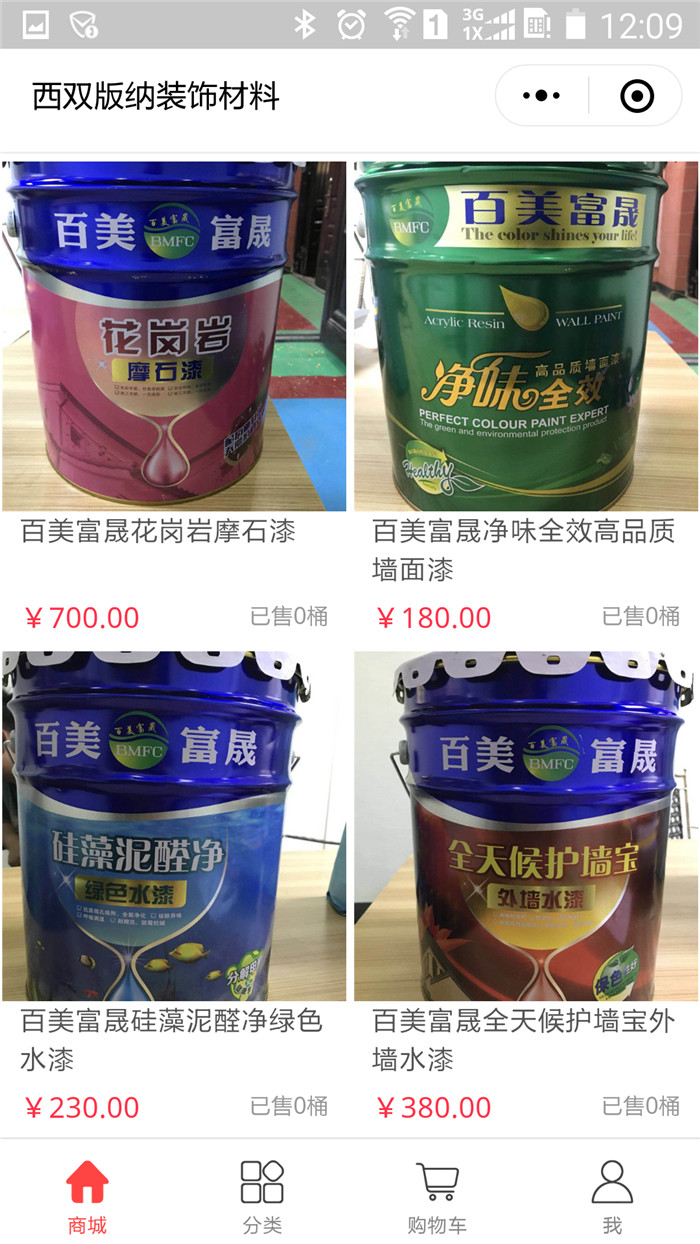This screenshot has height=1244, width=700.
Task: Close the mini program via circle icon
Action: point(637,97)
